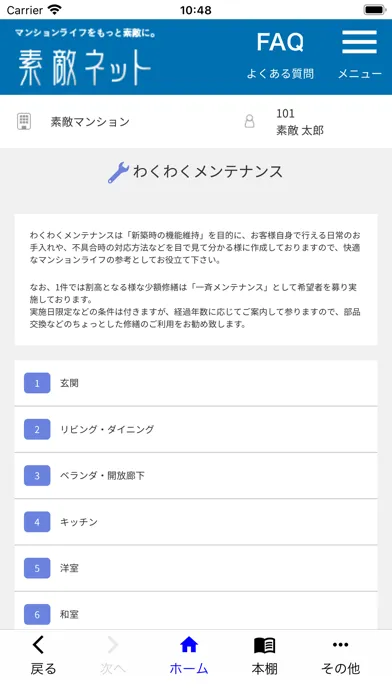The height and width of the screenshot is (696, 392).
Task: Open the 本棚 bookshelf tab
Action: (265, 656)
